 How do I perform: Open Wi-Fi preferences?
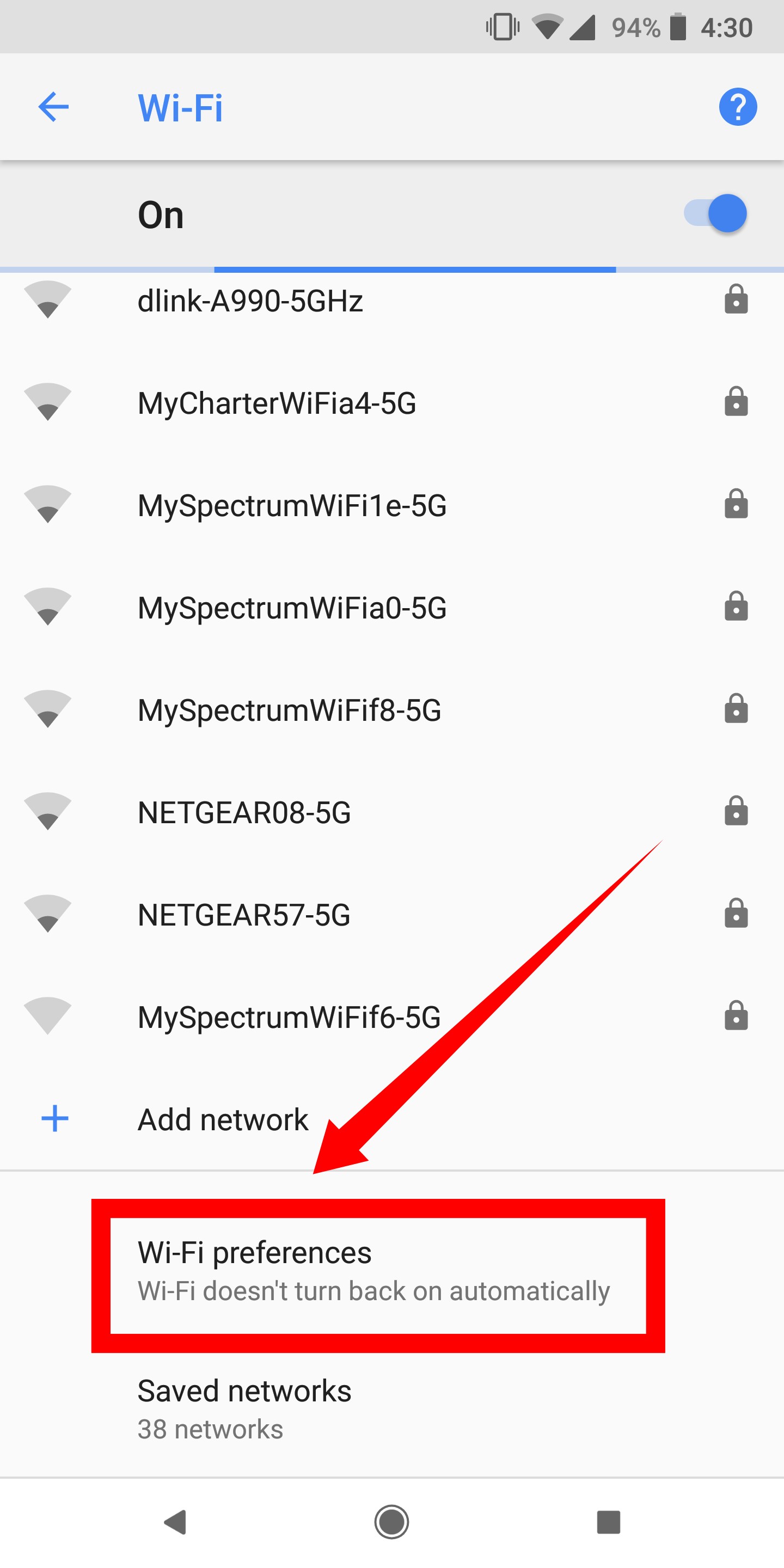[377, 1271]
